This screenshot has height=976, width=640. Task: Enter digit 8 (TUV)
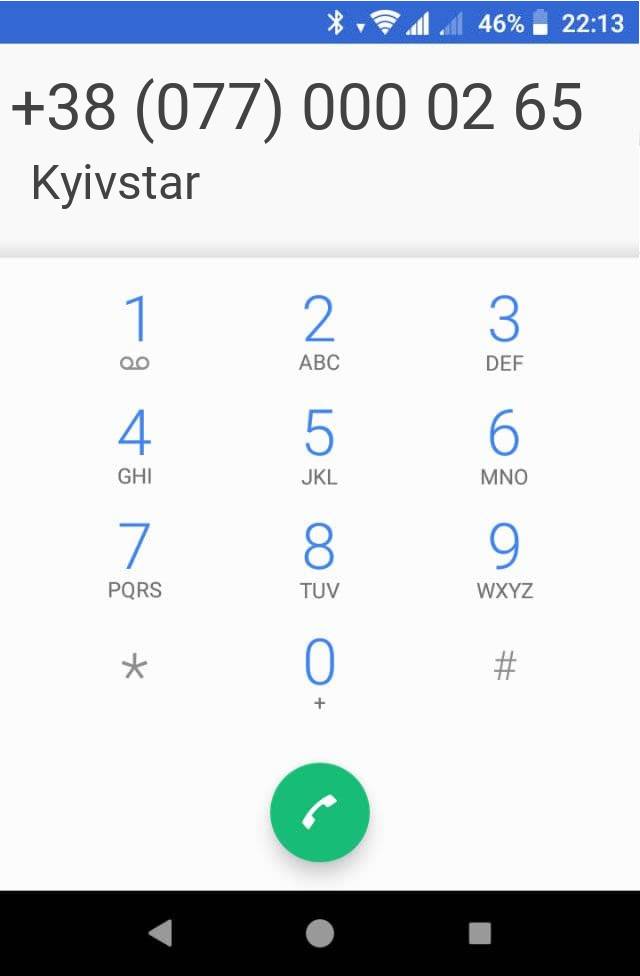[x=319, y=560]
